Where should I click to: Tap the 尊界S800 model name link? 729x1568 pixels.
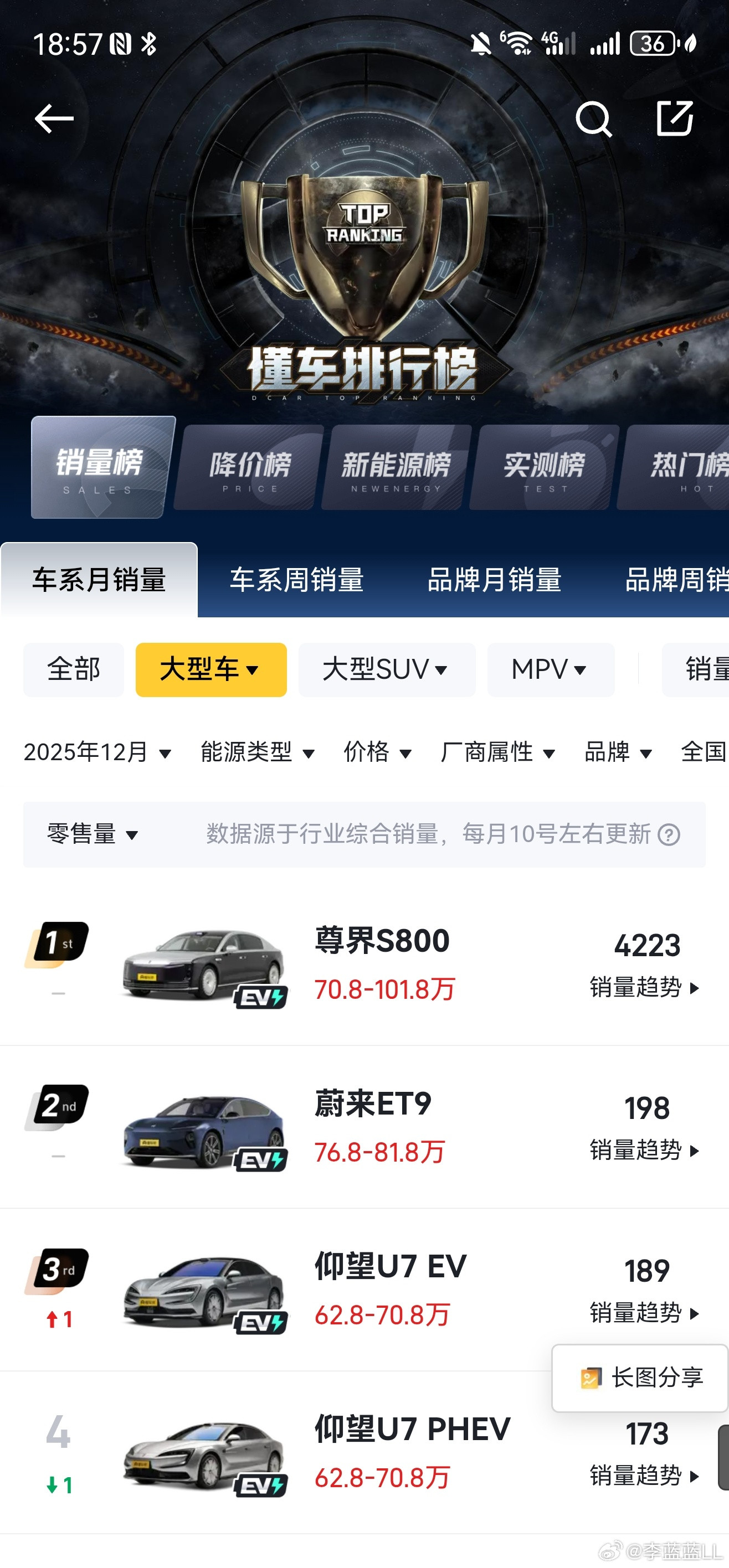coord(381,941)
